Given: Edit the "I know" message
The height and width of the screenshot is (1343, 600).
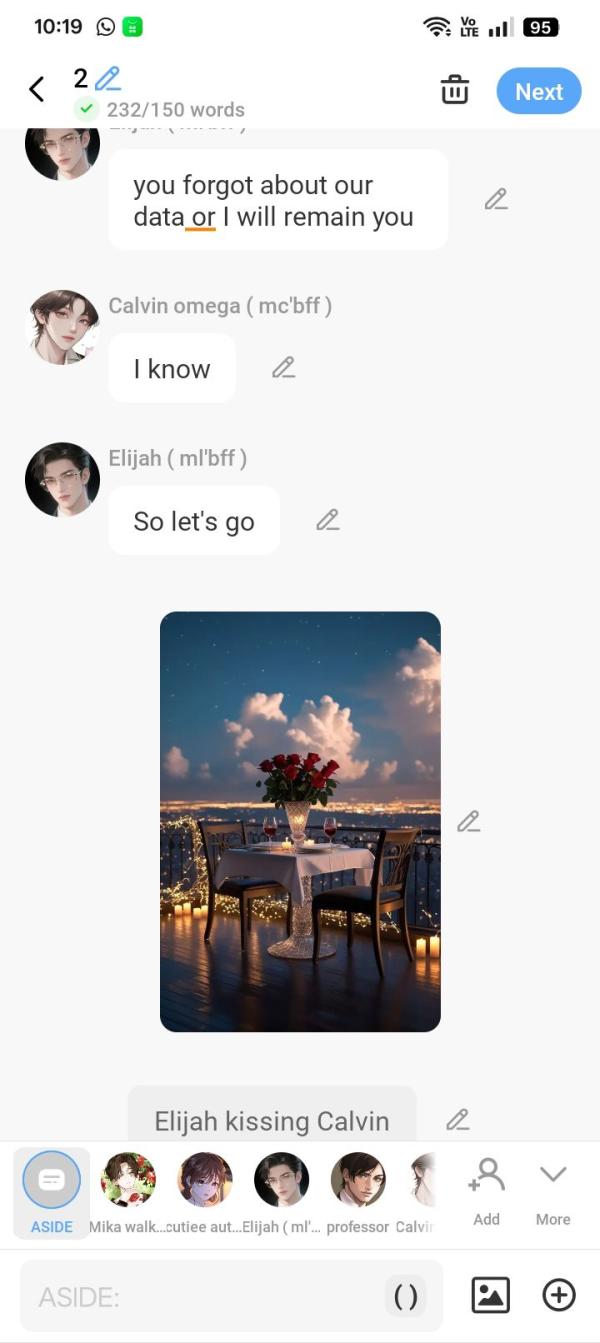Looking at the screenshot, I should tap(284, 368).
